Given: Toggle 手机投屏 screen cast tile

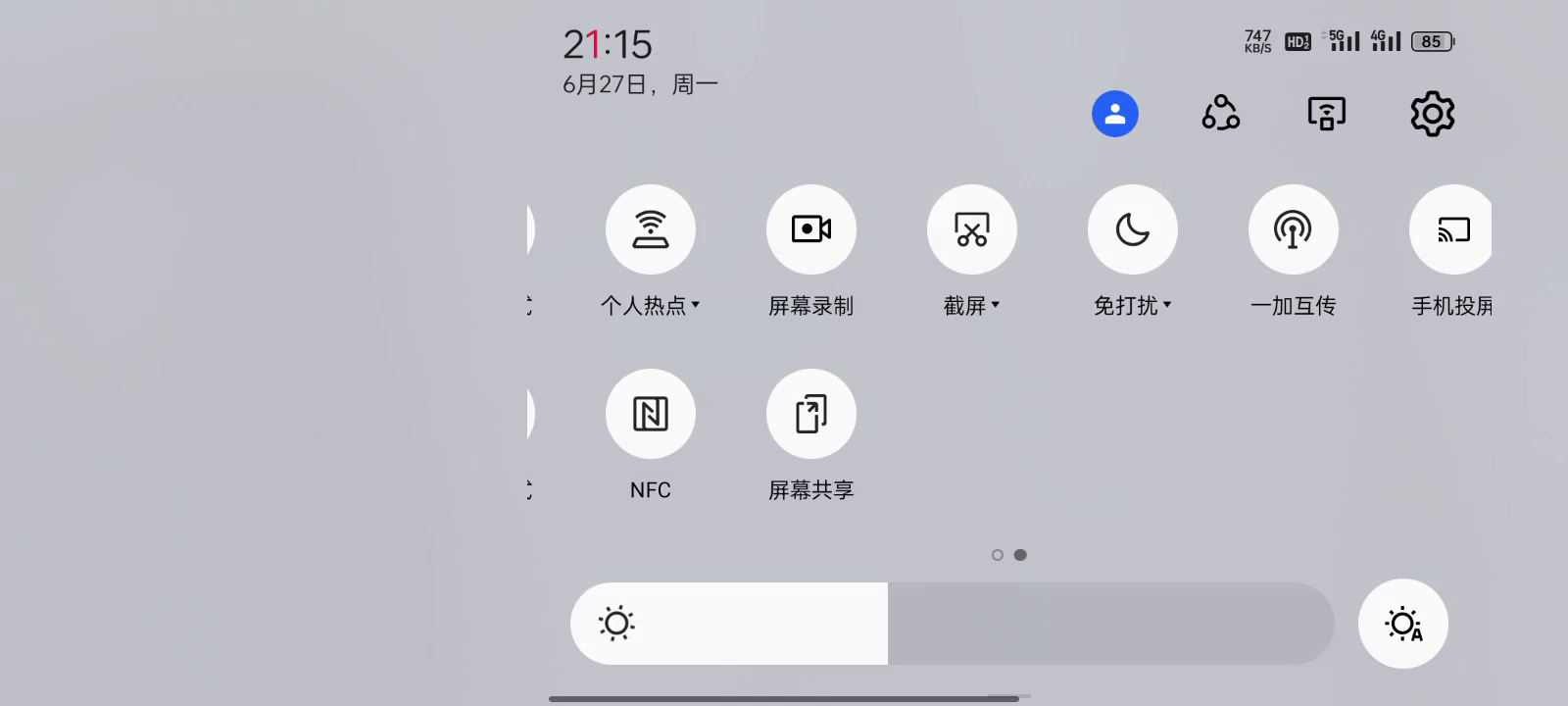Looking at the screenshot, I should (x=1451, y=229).
